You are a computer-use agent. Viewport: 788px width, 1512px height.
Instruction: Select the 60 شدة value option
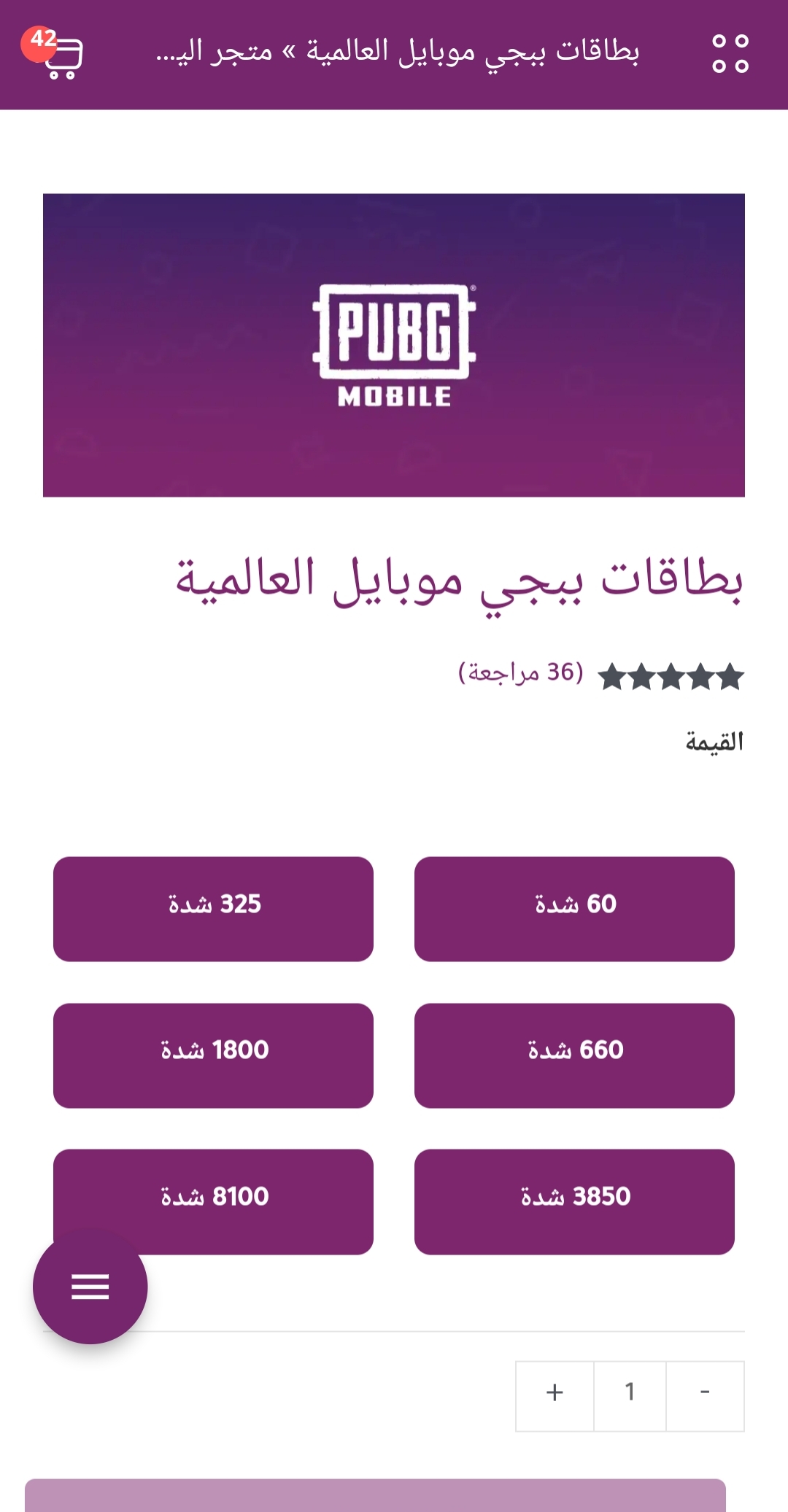574,909
